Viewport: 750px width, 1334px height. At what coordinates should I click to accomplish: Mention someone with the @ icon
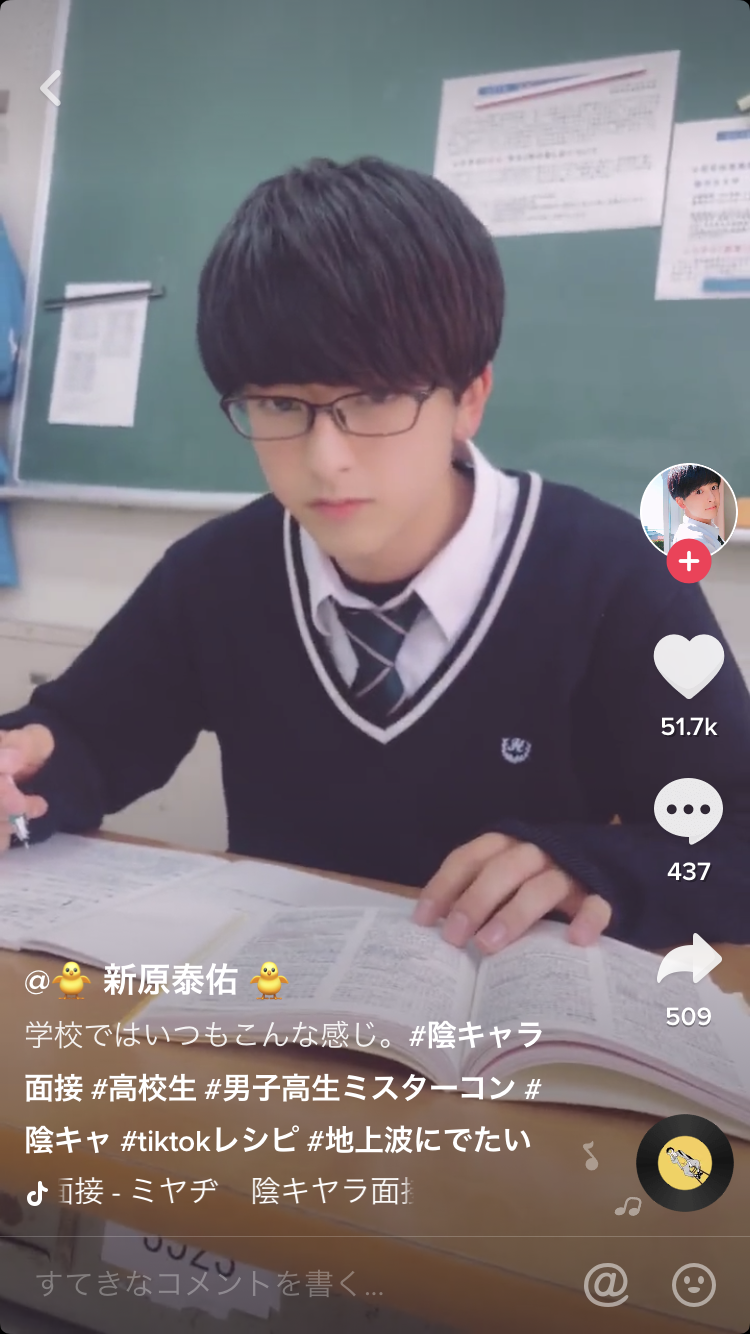(606, 1284)
